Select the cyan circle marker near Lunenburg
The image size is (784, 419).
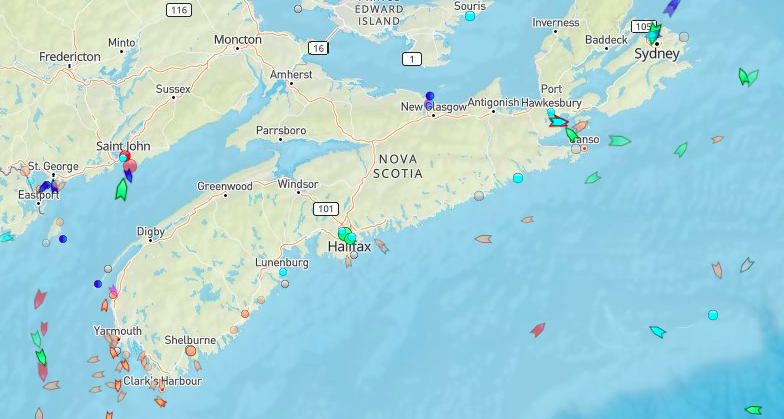pyautogui.click(x=283, y=272)
